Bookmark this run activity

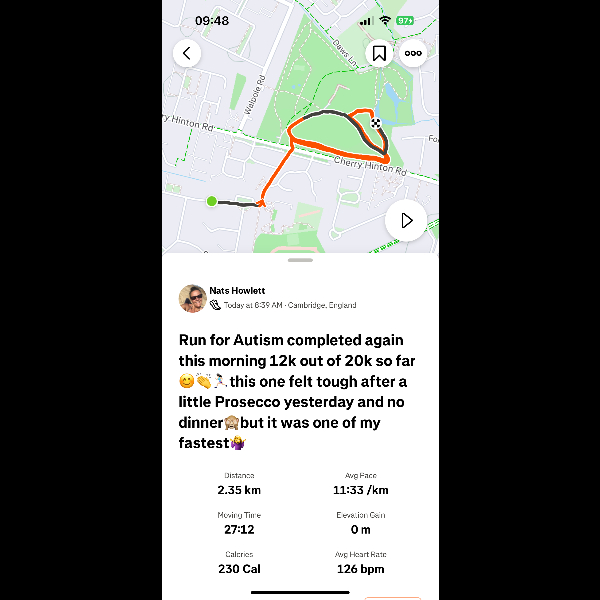379,53
